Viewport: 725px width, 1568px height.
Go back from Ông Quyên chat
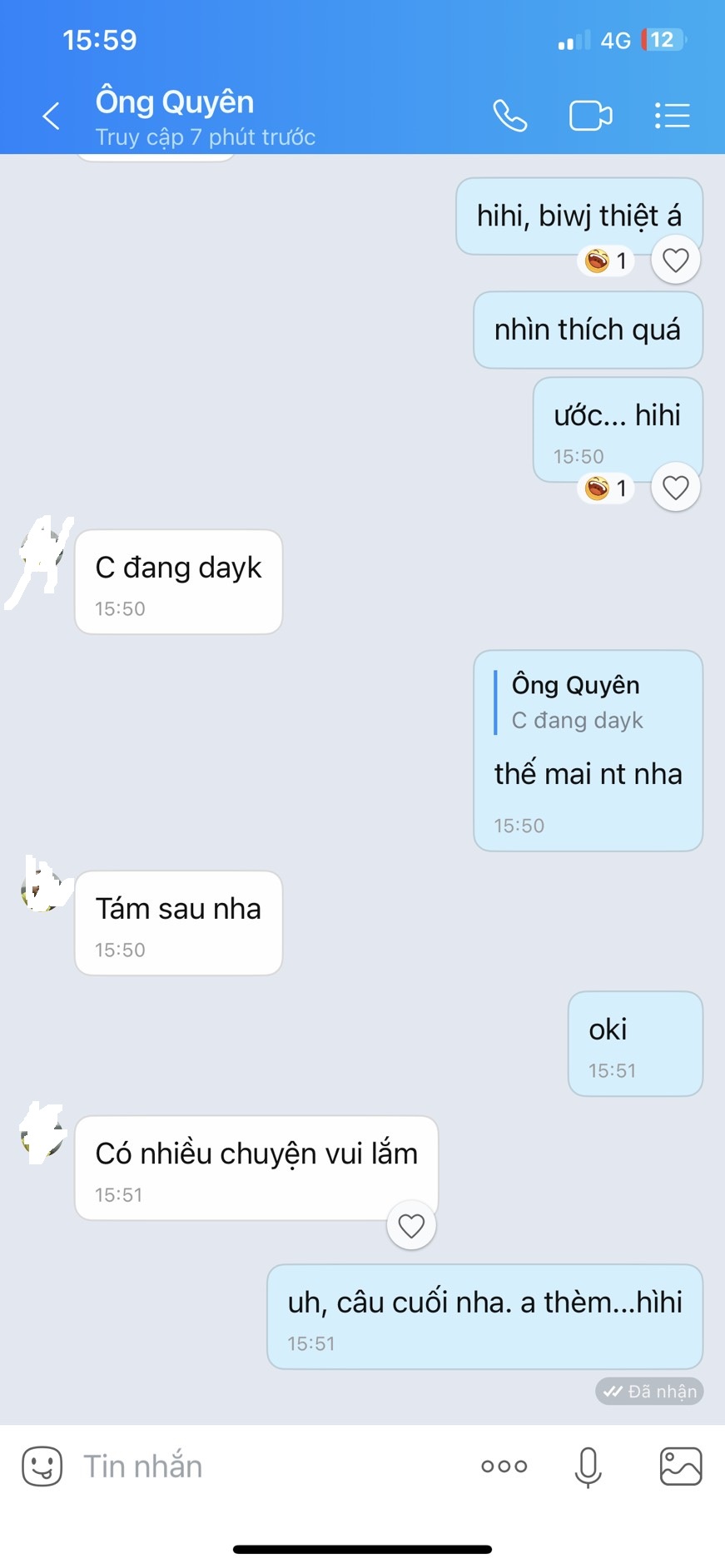tap(51, 117)
